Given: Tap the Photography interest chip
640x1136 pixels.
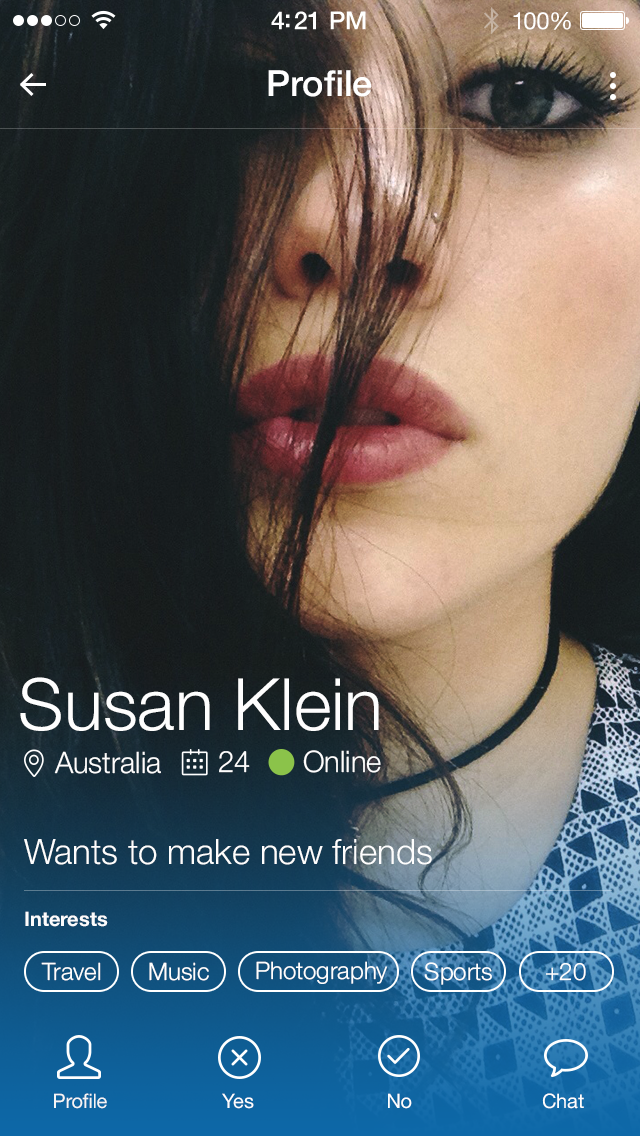Looking at the screenshot, I should (319, 972).
